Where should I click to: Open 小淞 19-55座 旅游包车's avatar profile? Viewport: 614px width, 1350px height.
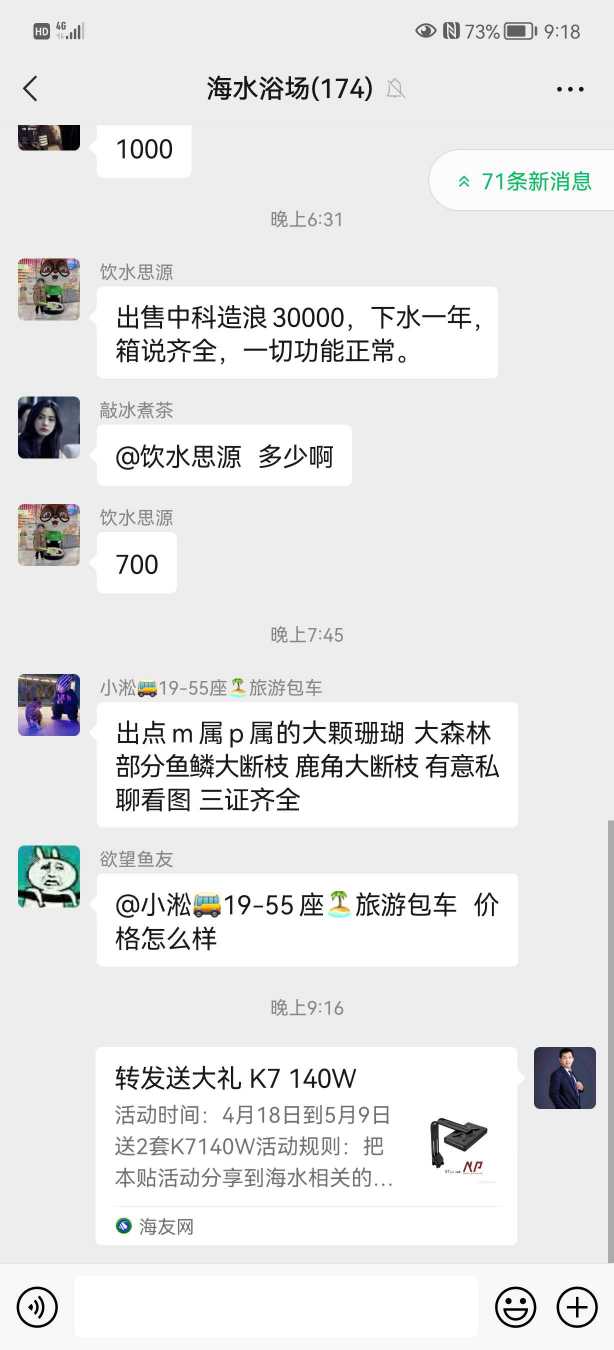click(49, 705)
